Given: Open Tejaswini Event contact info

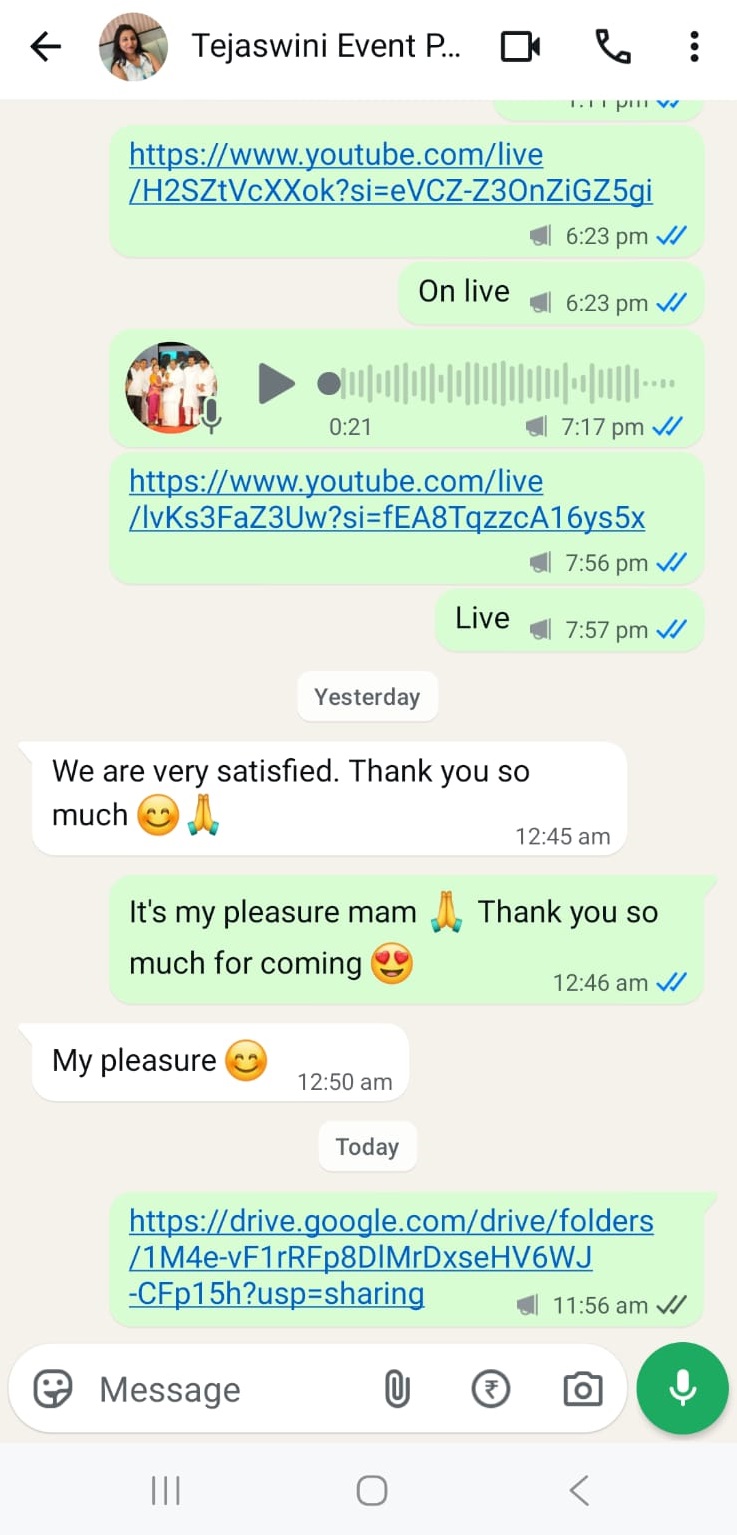Looking at the screenshot, I should tap(326, 47).
